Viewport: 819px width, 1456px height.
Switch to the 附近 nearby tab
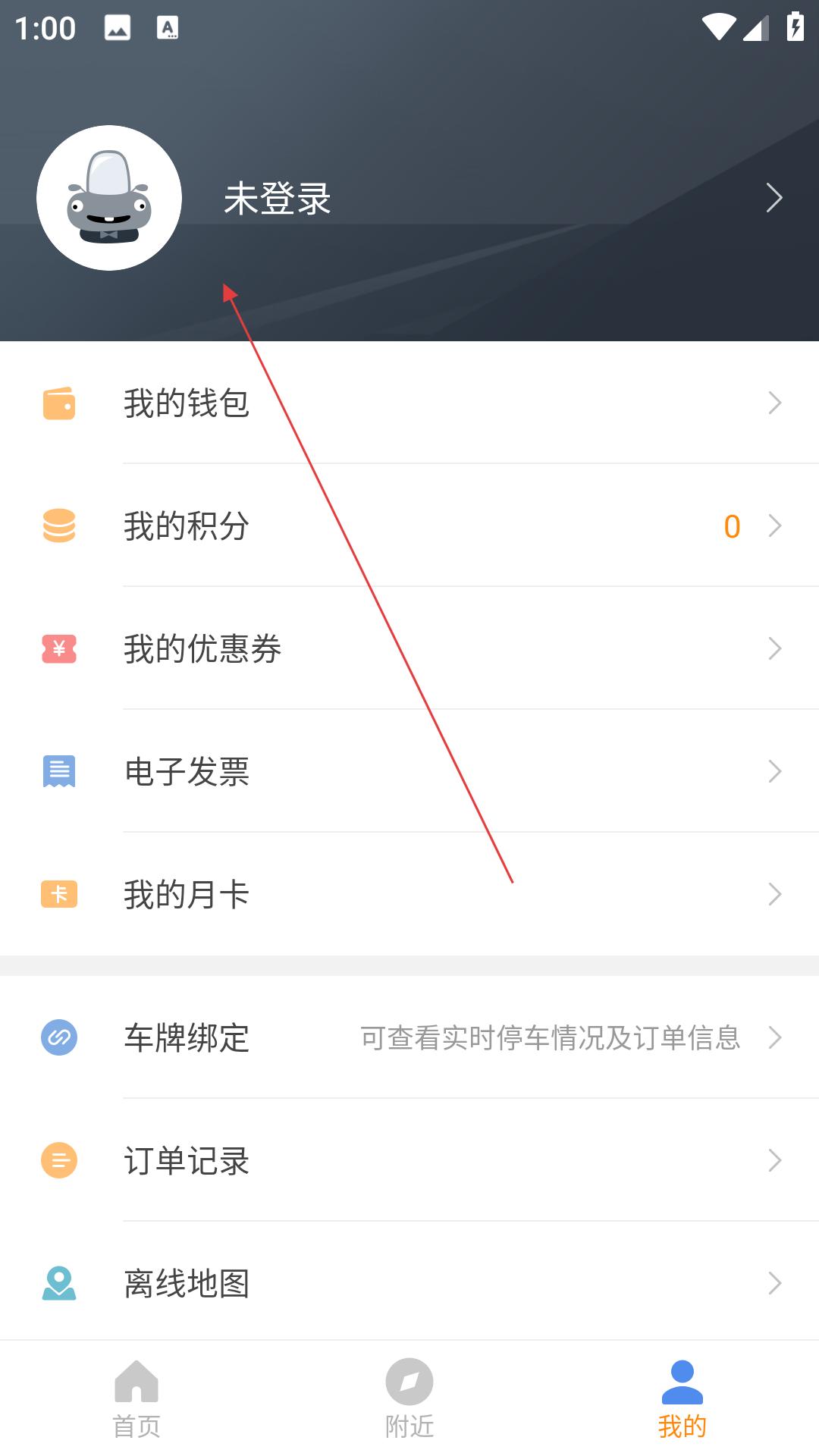409,1398
